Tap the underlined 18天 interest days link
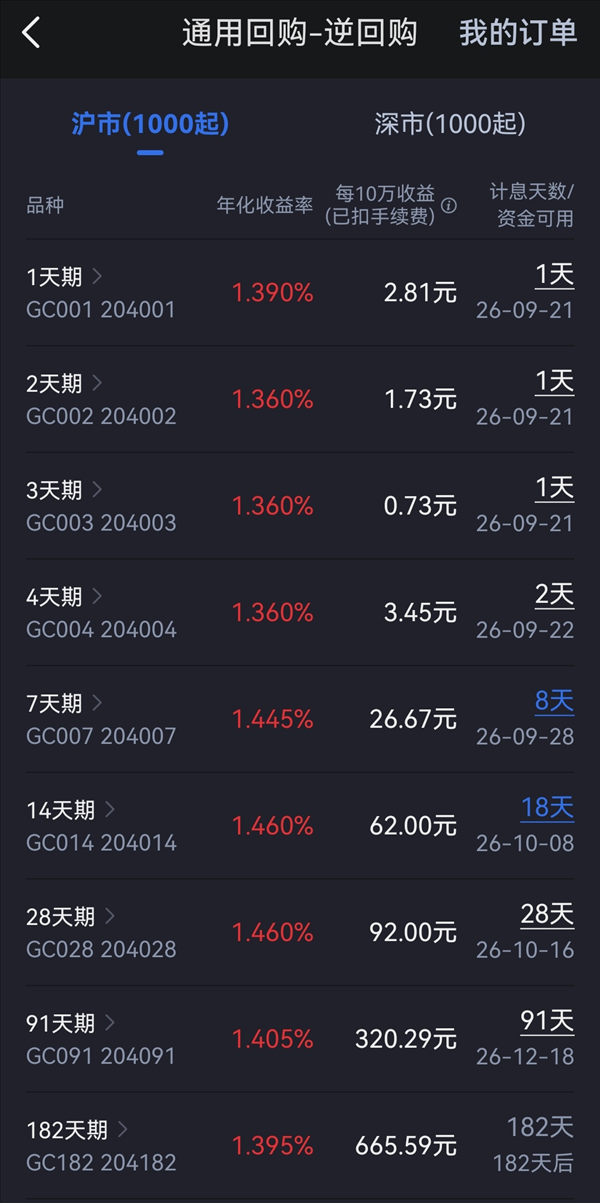 click(x=547, y=808)
